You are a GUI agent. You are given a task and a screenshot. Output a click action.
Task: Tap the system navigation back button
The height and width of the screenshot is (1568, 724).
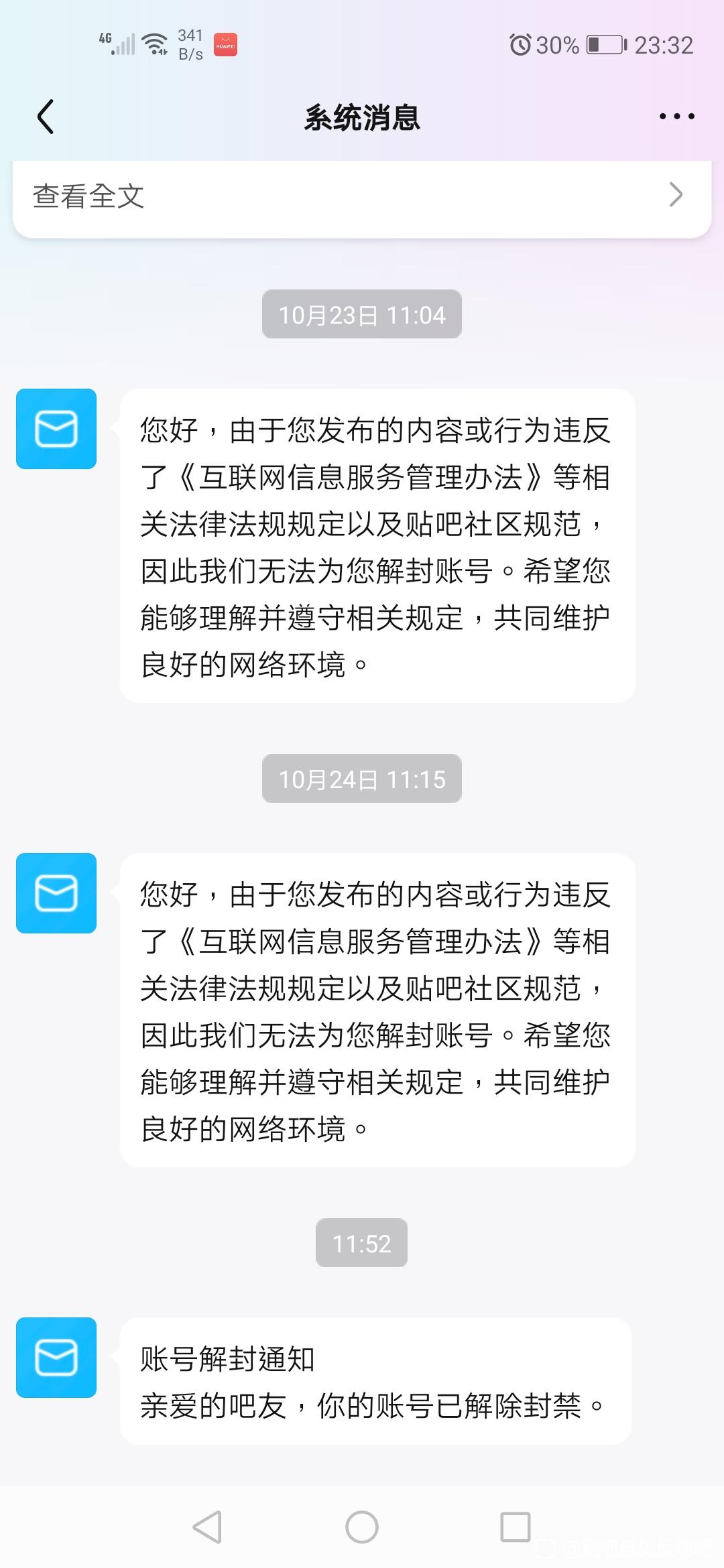tap(207, 1527)
